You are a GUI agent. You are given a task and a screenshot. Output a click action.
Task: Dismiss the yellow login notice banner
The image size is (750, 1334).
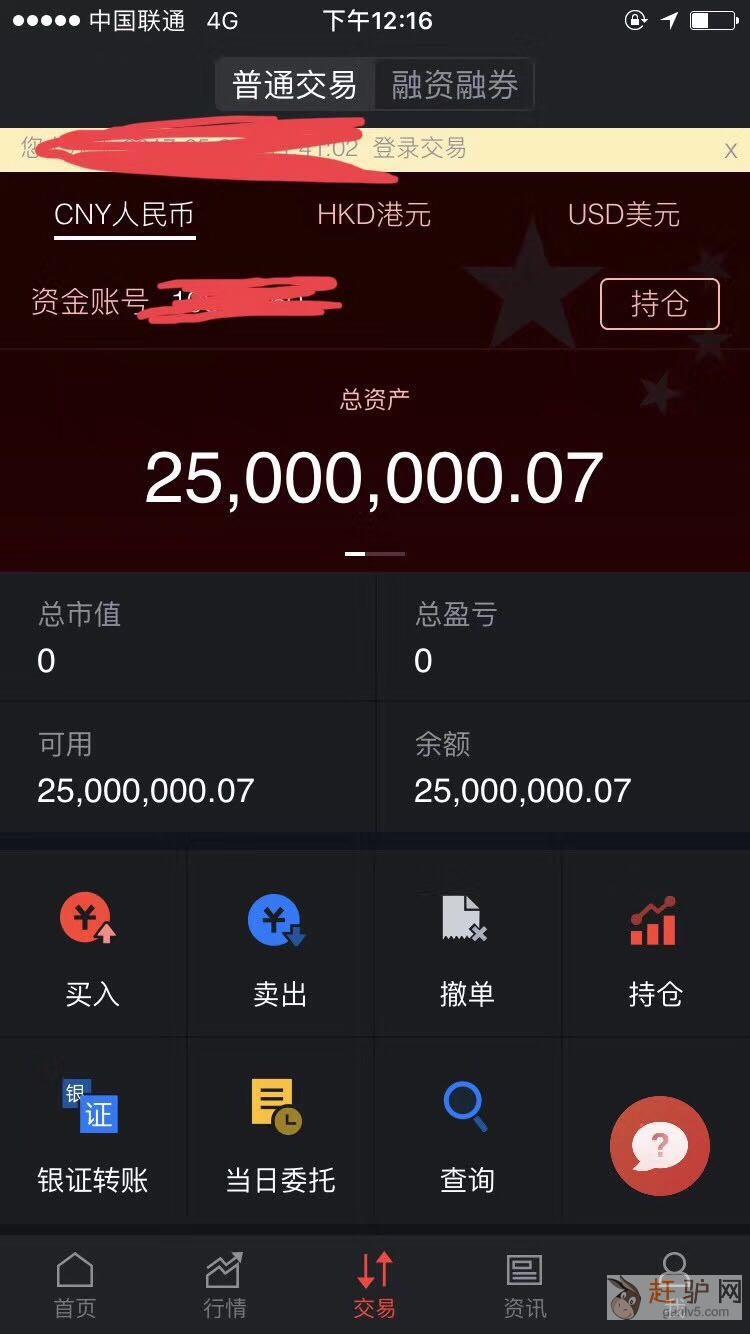730,151
